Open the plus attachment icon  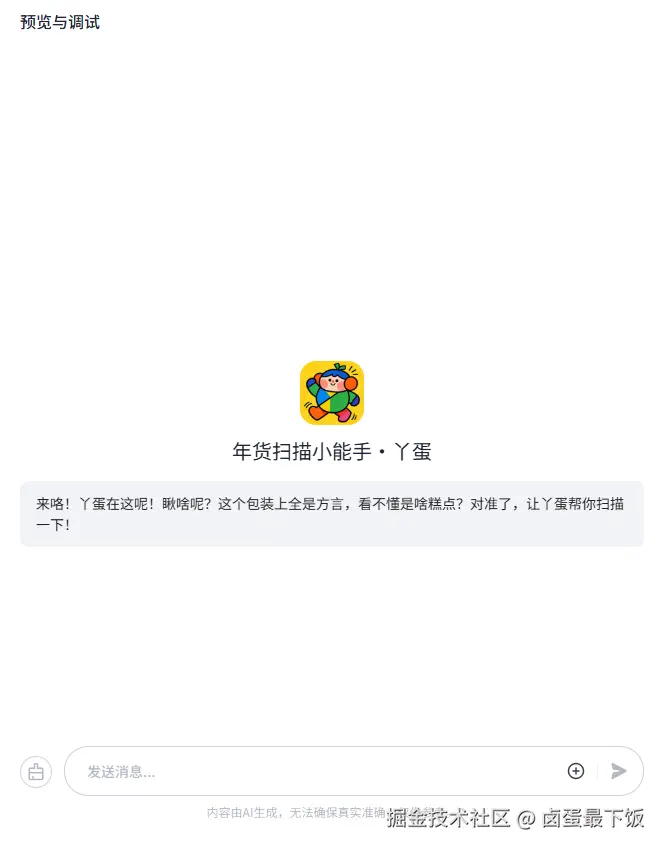coord(576,771)
